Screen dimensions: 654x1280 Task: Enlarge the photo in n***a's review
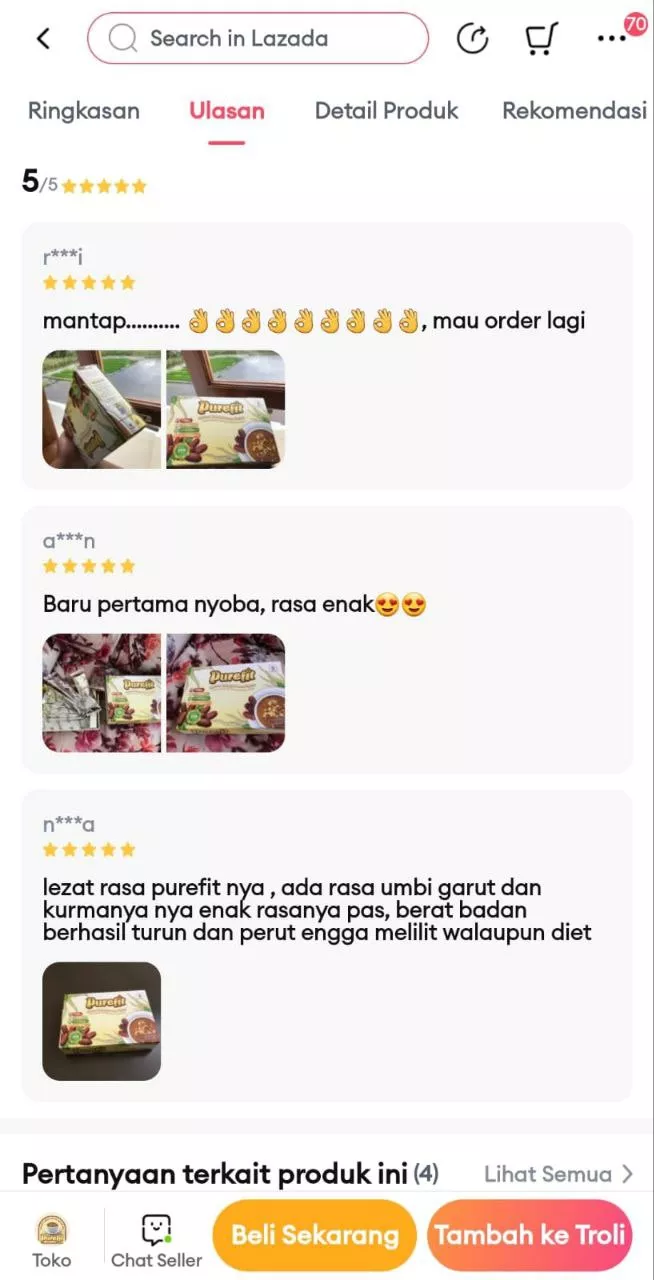point(101,1021)
